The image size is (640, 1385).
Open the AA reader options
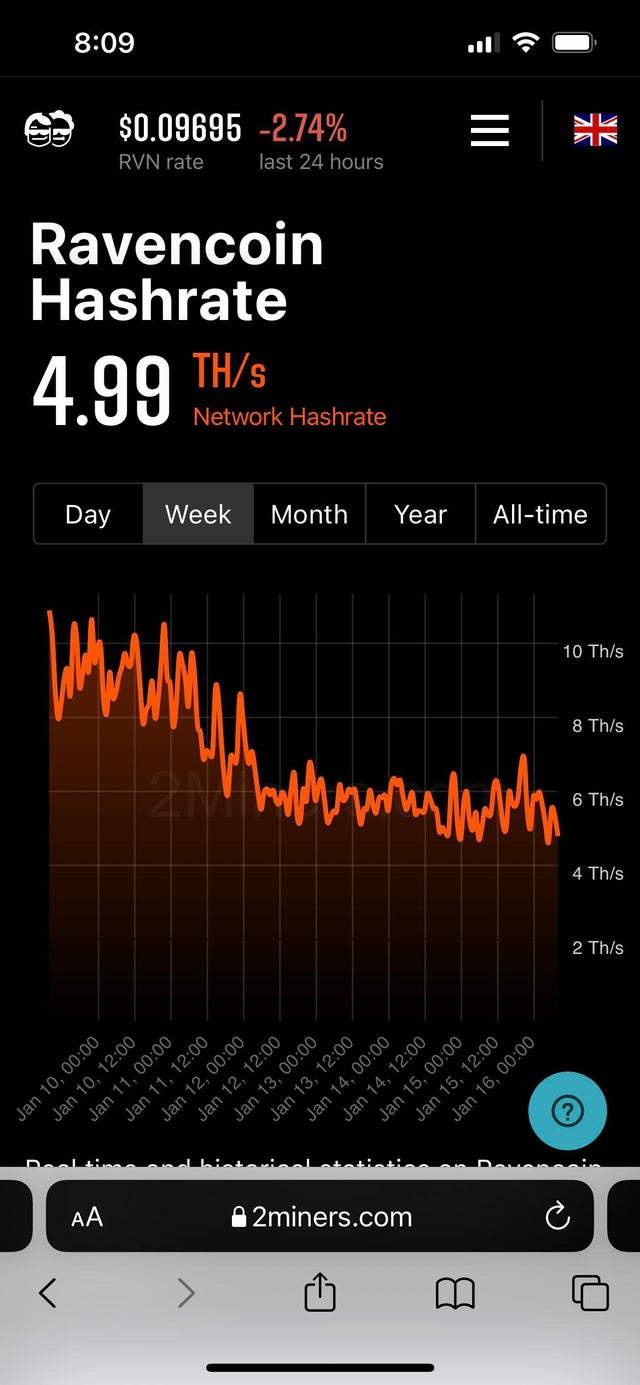tap(87, 1217)
